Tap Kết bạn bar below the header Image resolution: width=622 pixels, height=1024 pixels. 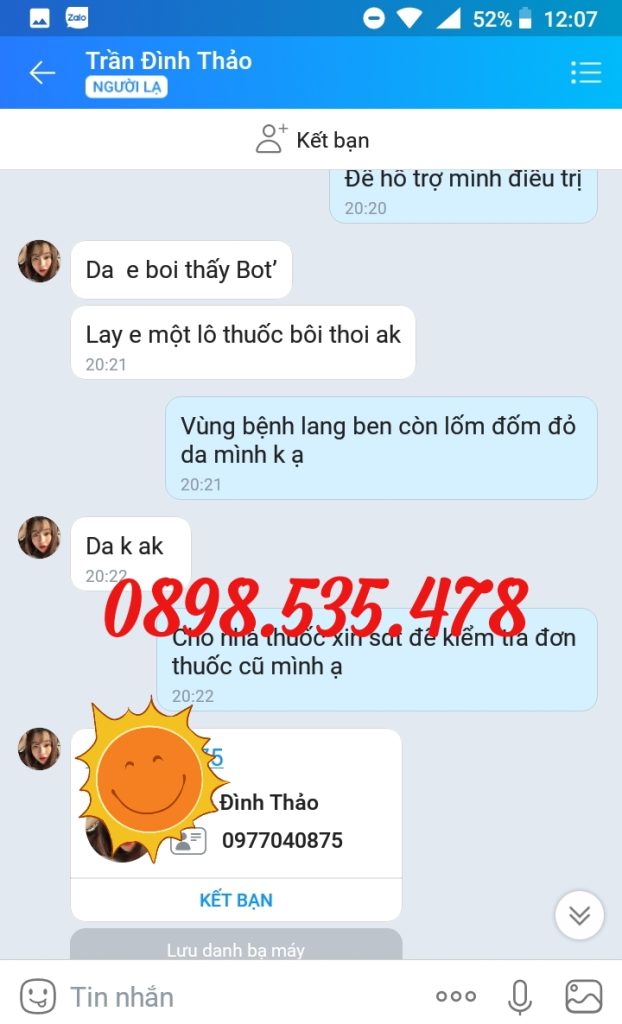(311, 140)
